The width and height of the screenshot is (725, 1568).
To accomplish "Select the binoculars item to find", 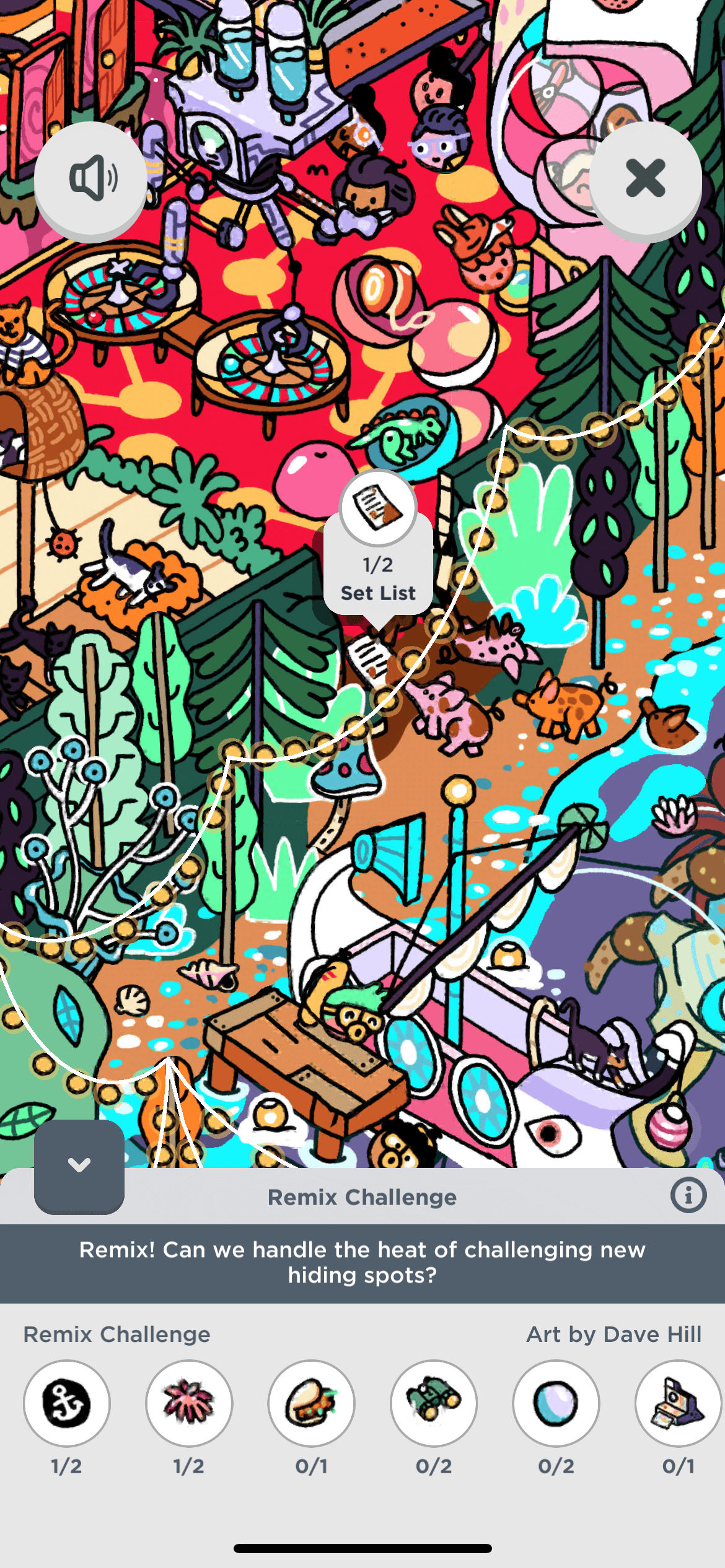I will point(434,1403).
